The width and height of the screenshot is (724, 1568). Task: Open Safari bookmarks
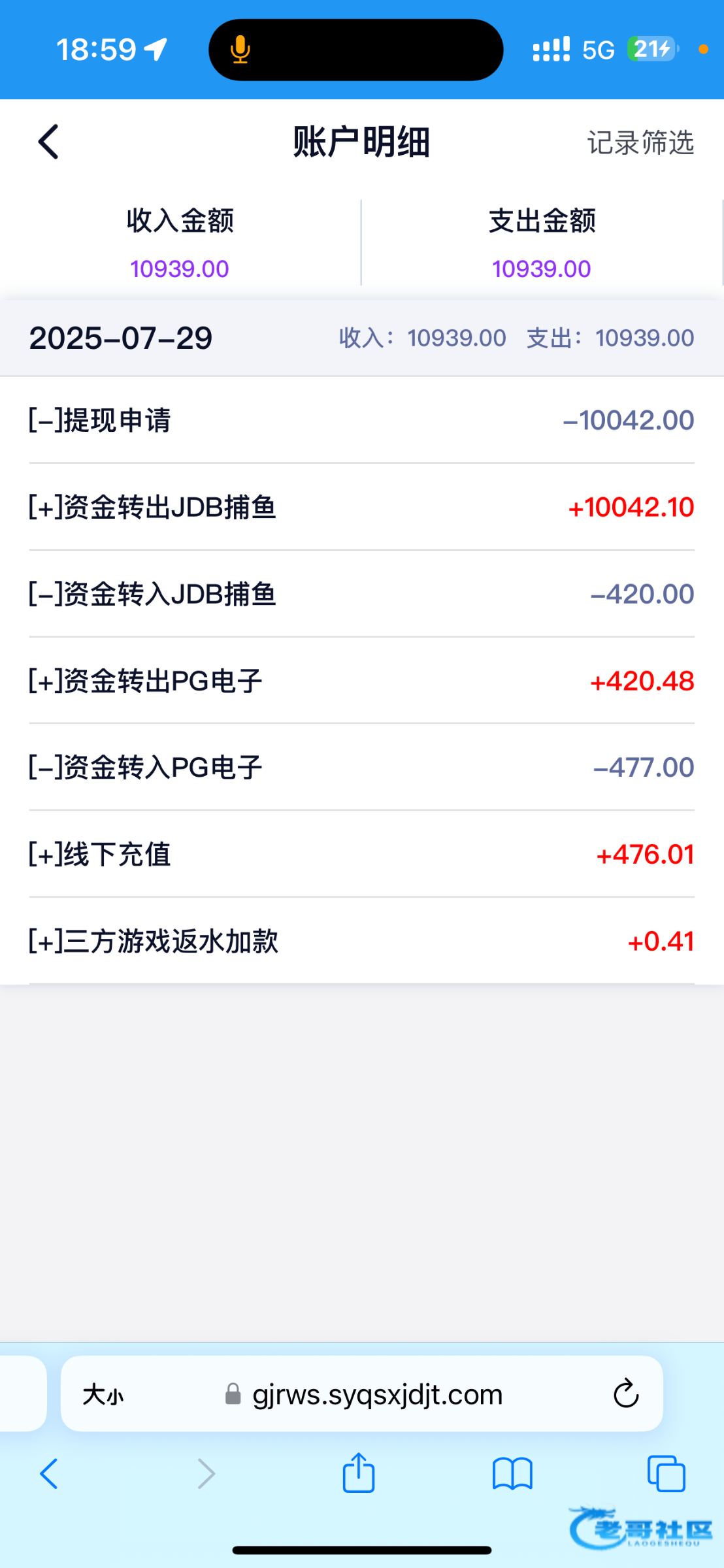point(512,1474)
